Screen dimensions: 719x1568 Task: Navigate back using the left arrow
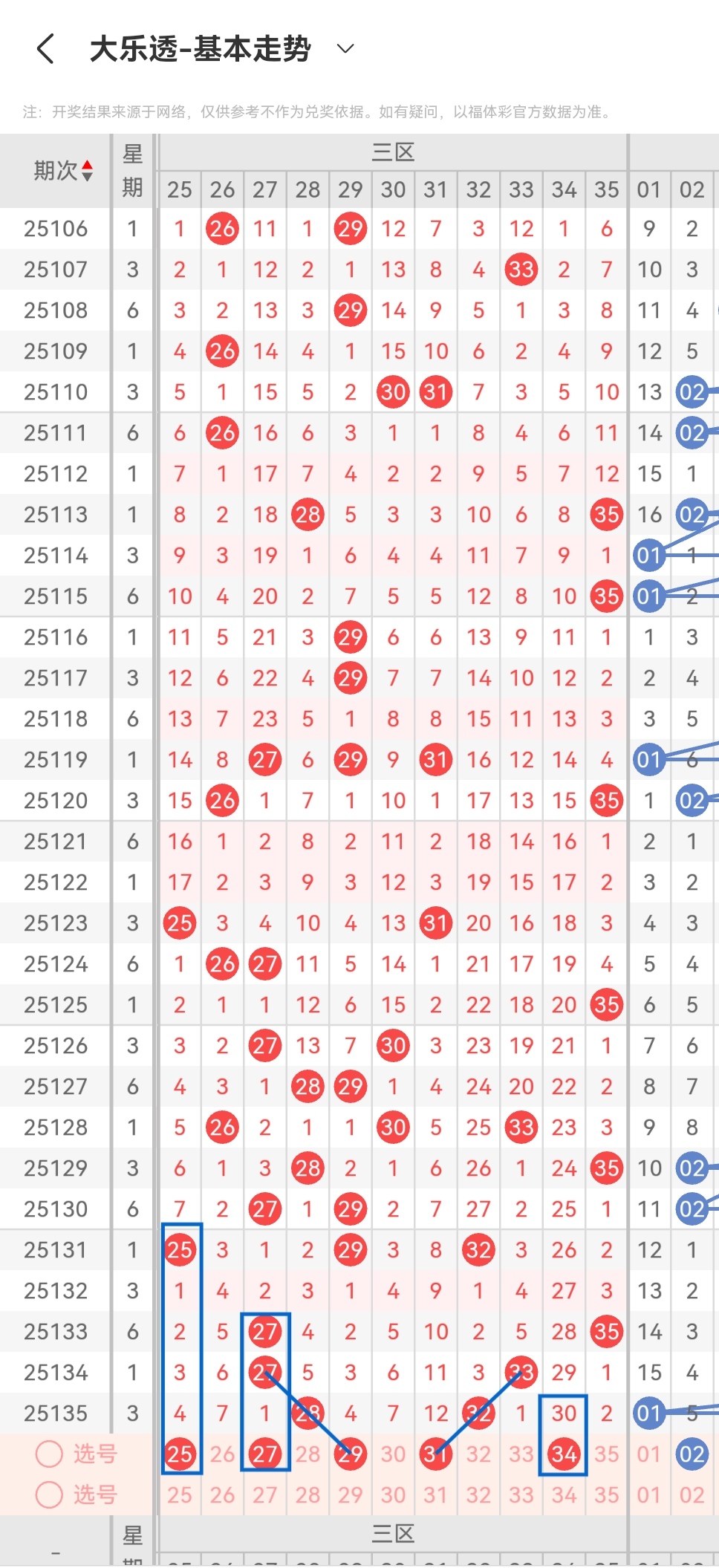click(45, 48)
